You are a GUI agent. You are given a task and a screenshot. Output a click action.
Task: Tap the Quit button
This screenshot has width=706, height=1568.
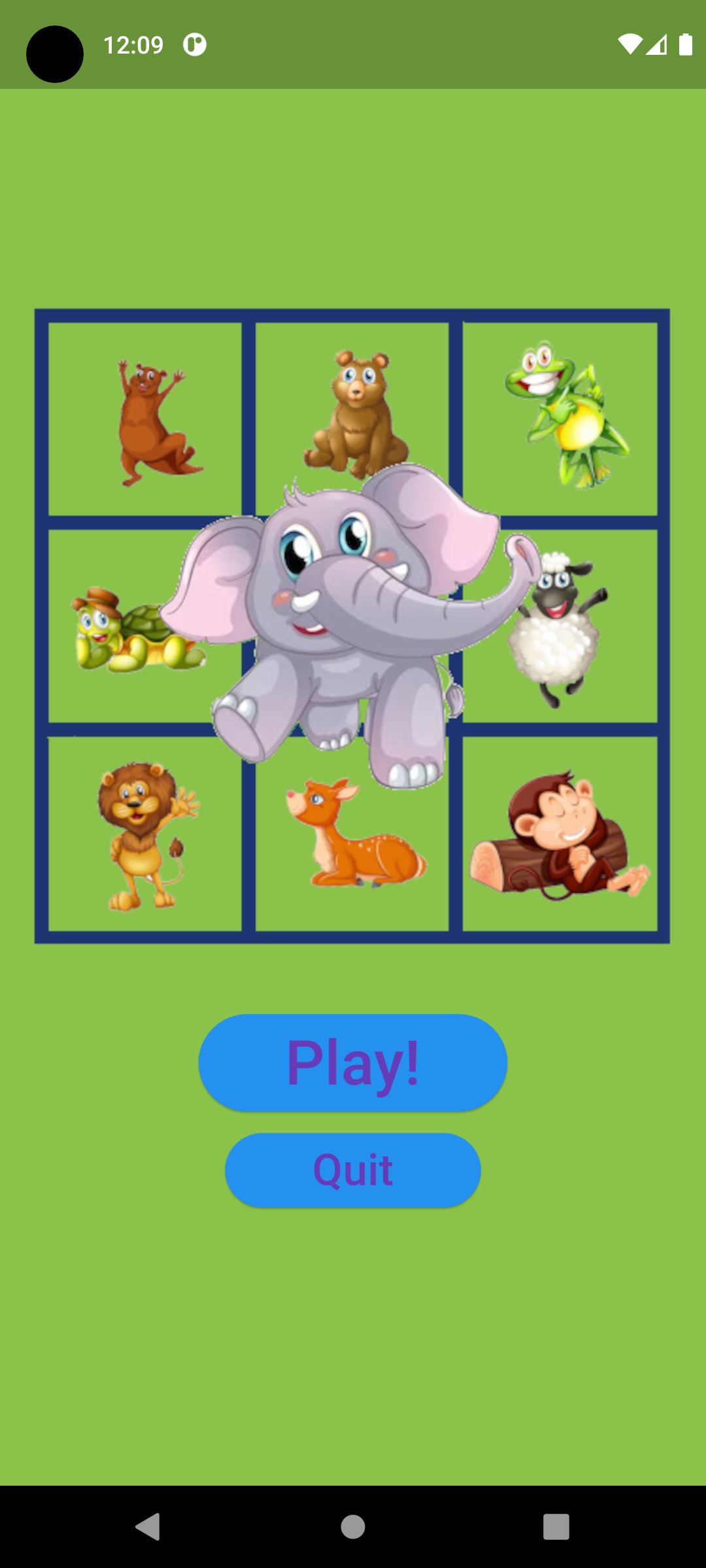pyautogui.click(x=353, y=1170)
